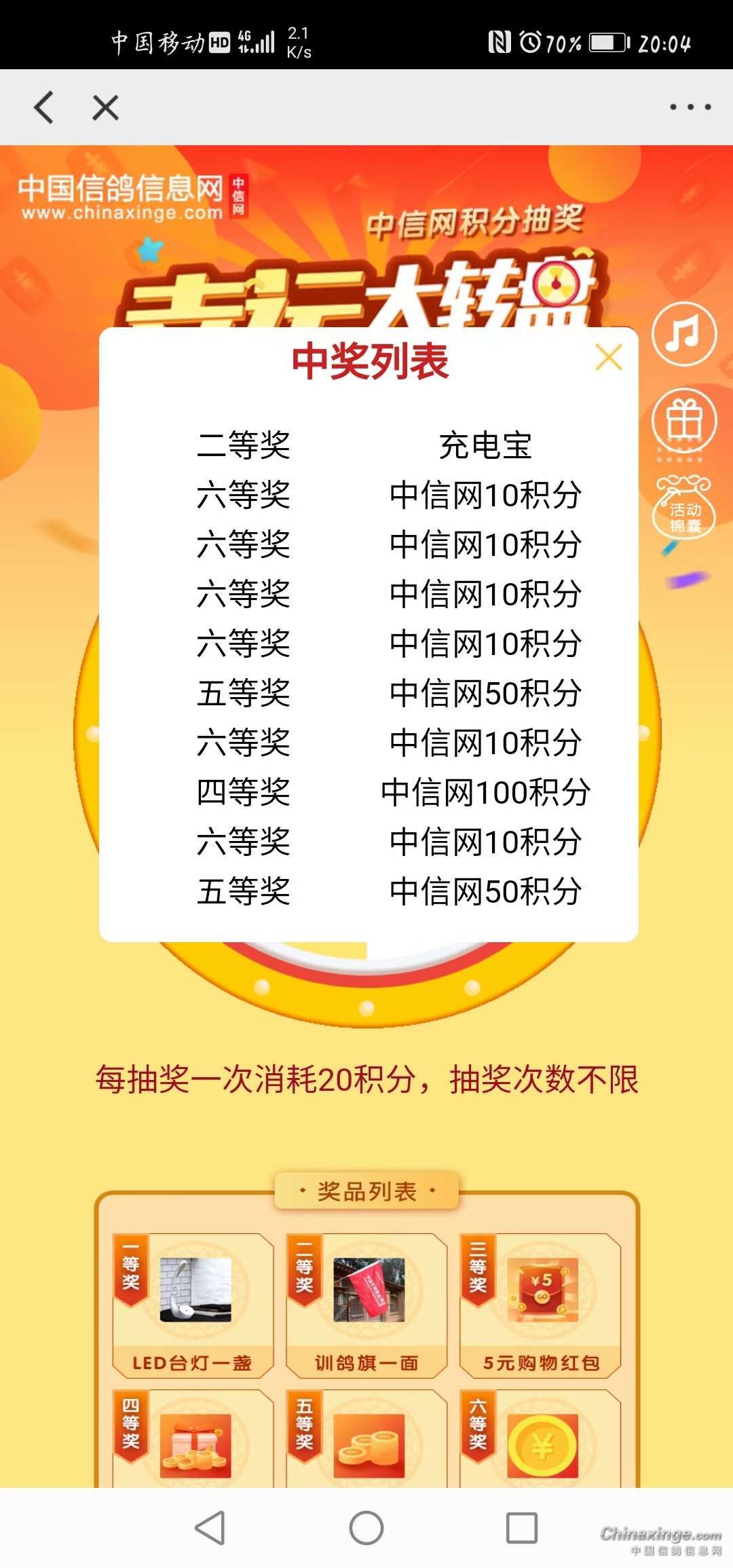Open the 活动锦囊 bag
Viewport: 733px width, 1568px height.
click(x=683, y=508)
